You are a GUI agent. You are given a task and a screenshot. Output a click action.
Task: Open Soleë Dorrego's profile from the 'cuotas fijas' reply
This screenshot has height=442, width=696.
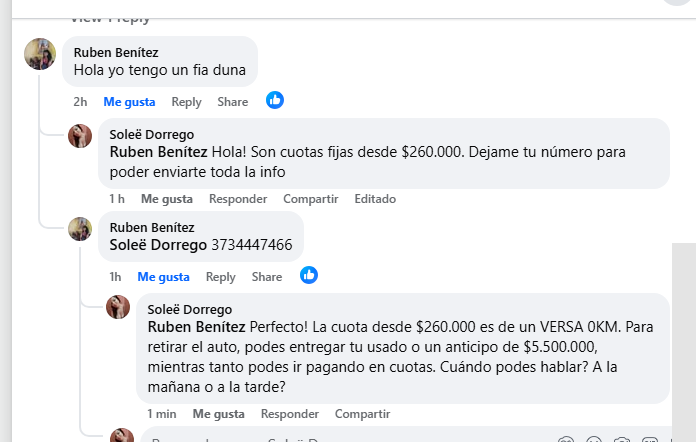pos(152,135)
